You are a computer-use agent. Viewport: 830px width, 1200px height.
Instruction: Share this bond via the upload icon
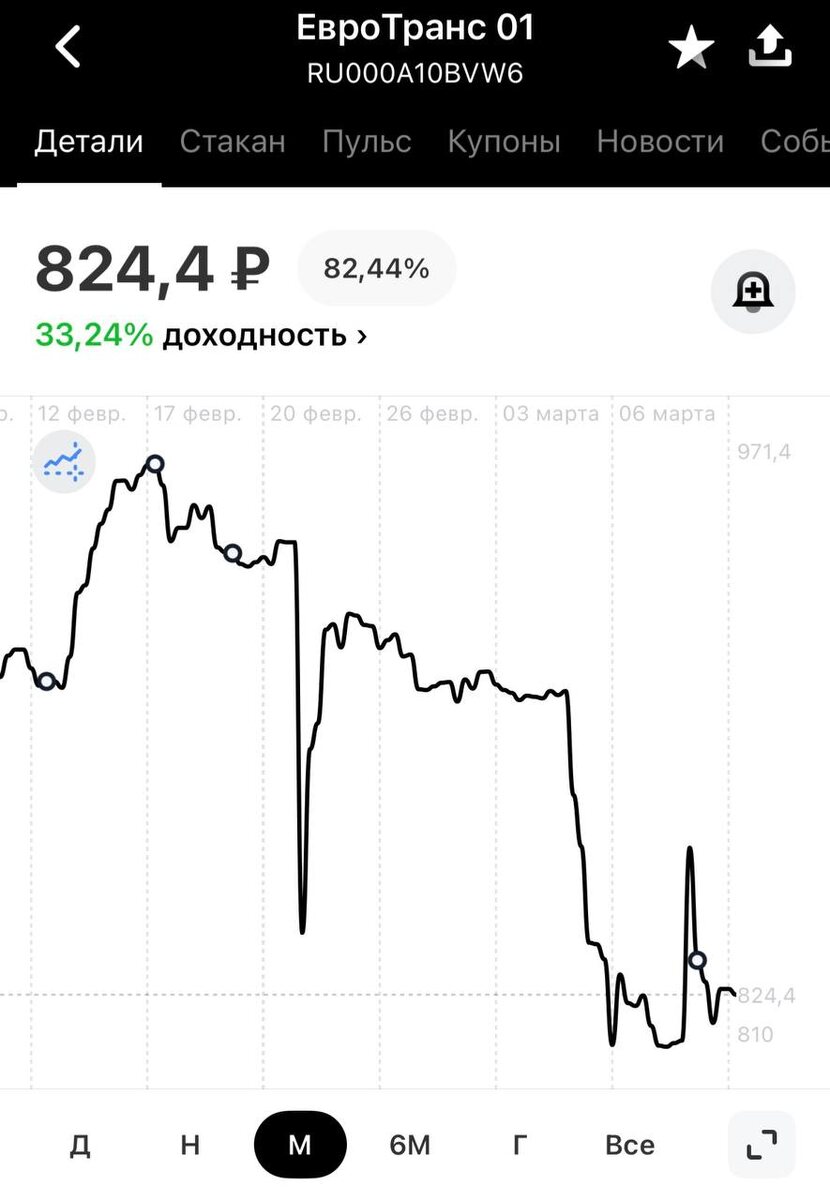coord(770,47)
